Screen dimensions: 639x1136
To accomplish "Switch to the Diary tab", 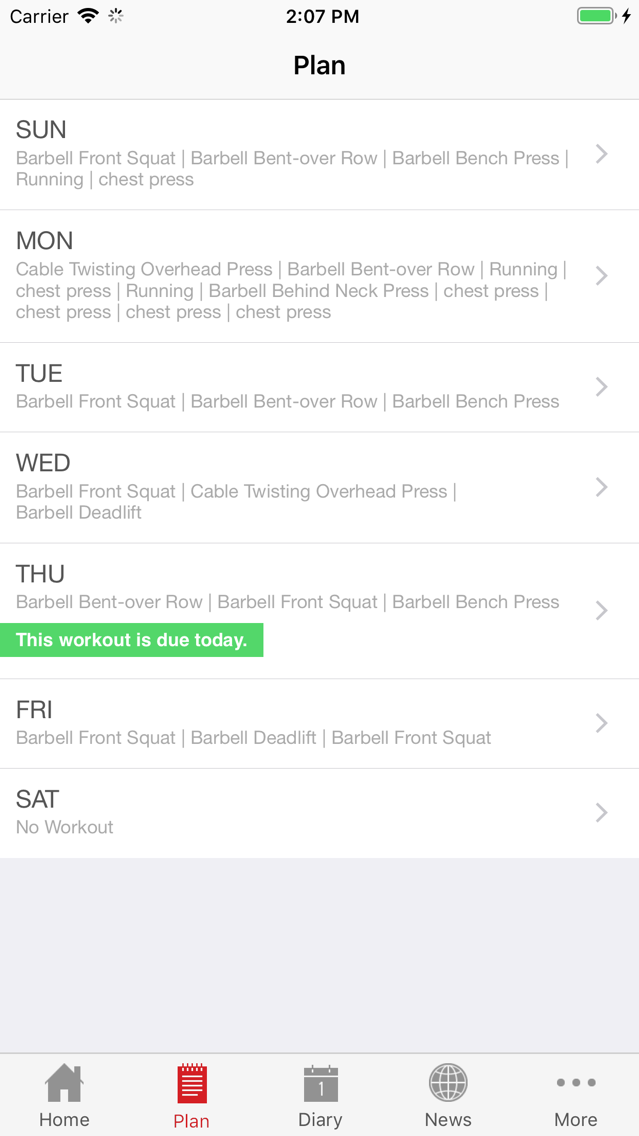I will click(320, 1095).
